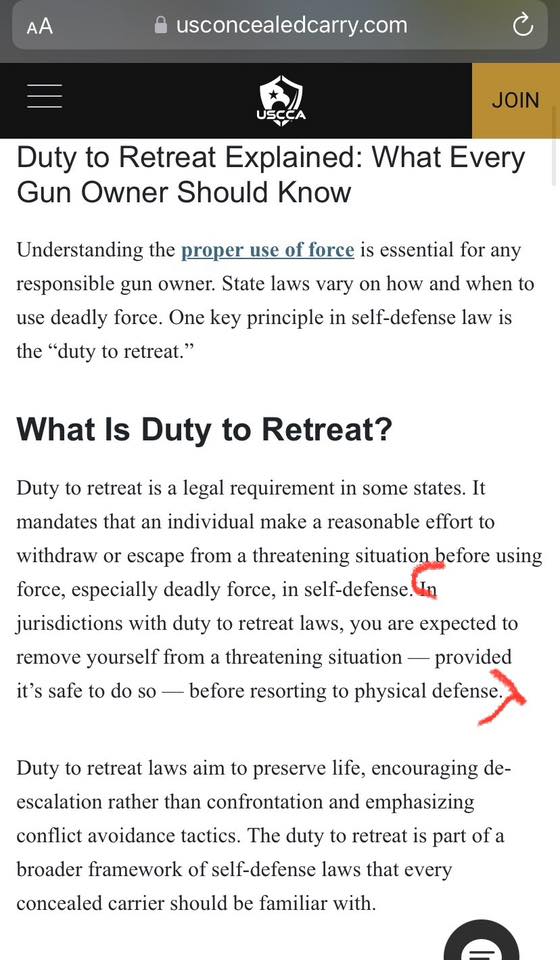
Task: Tap the JOIN button
Action: point(516,100)
